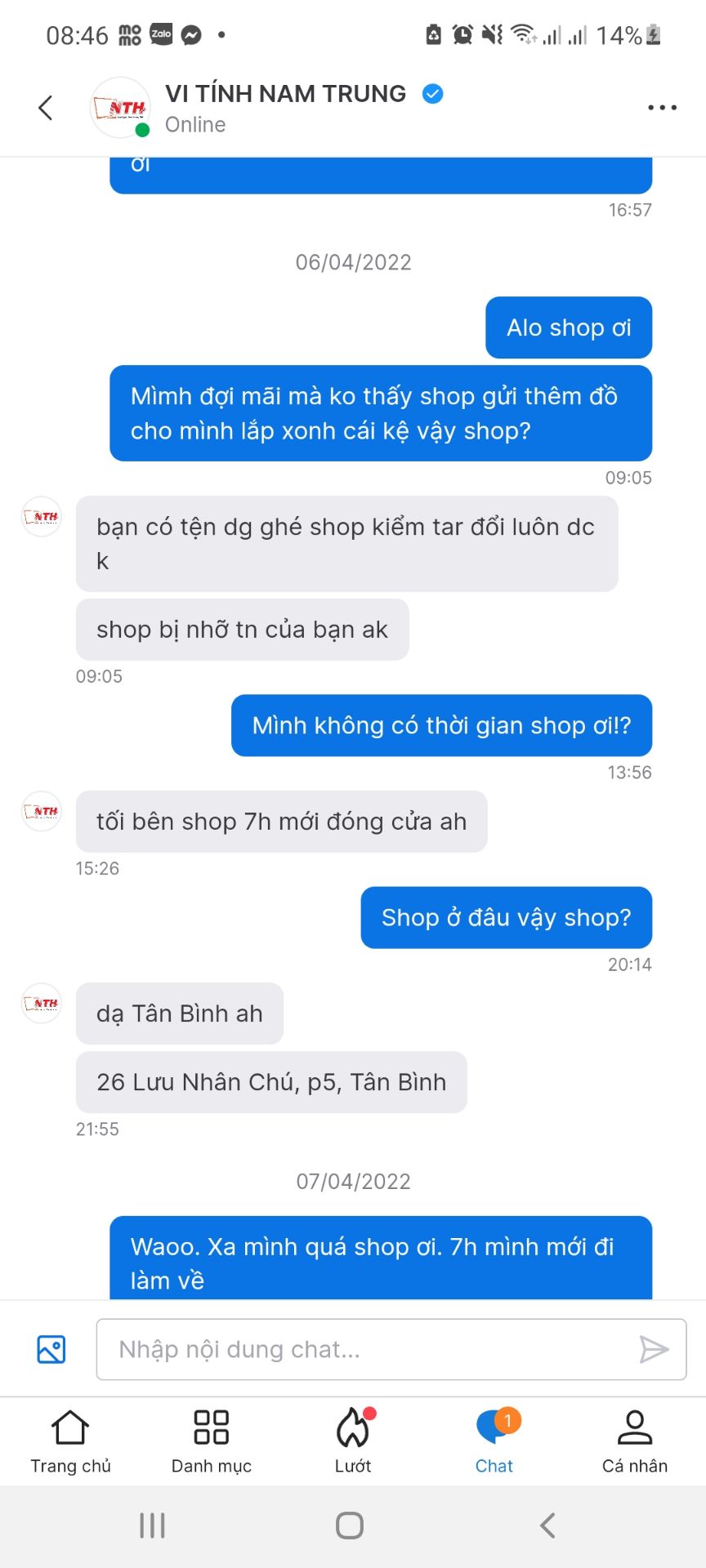
Task: Tap the system home button
Action: pyautogui.click(x=350, y=1525)
